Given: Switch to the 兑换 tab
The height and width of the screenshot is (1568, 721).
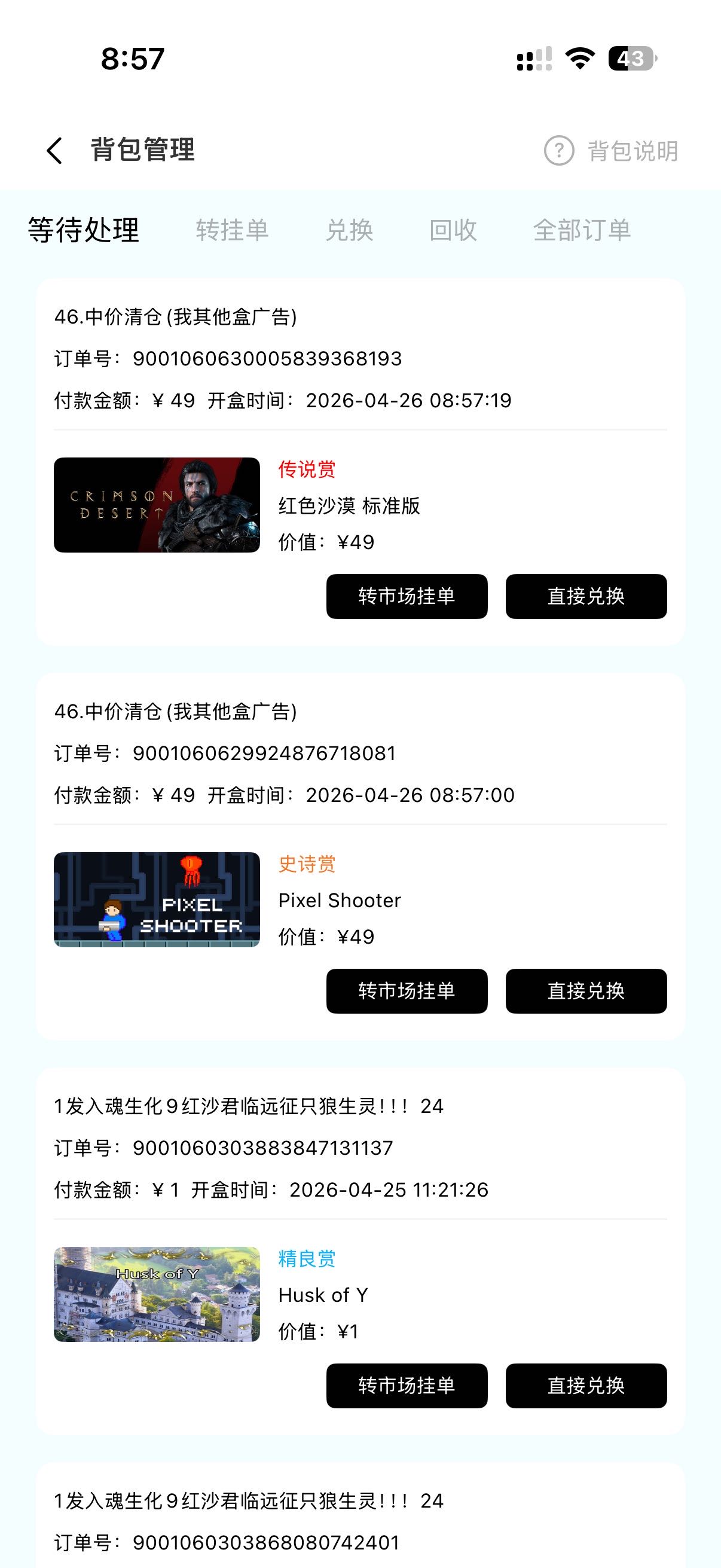Looking at the screenshot, I should 349,230.
